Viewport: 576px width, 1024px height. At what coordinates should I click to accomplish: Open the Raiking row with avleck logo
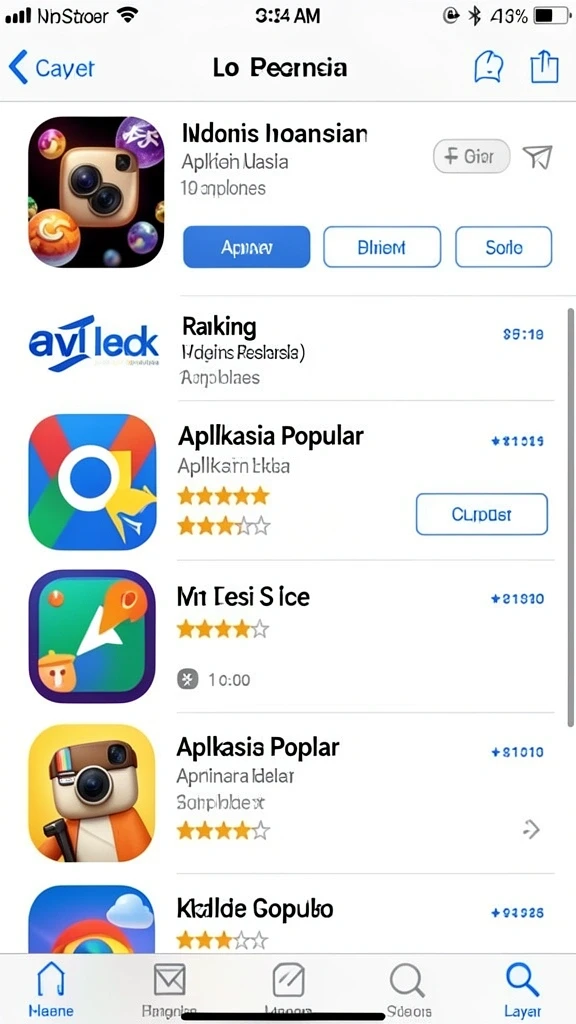pyautogui.click(x=291, y=351)
